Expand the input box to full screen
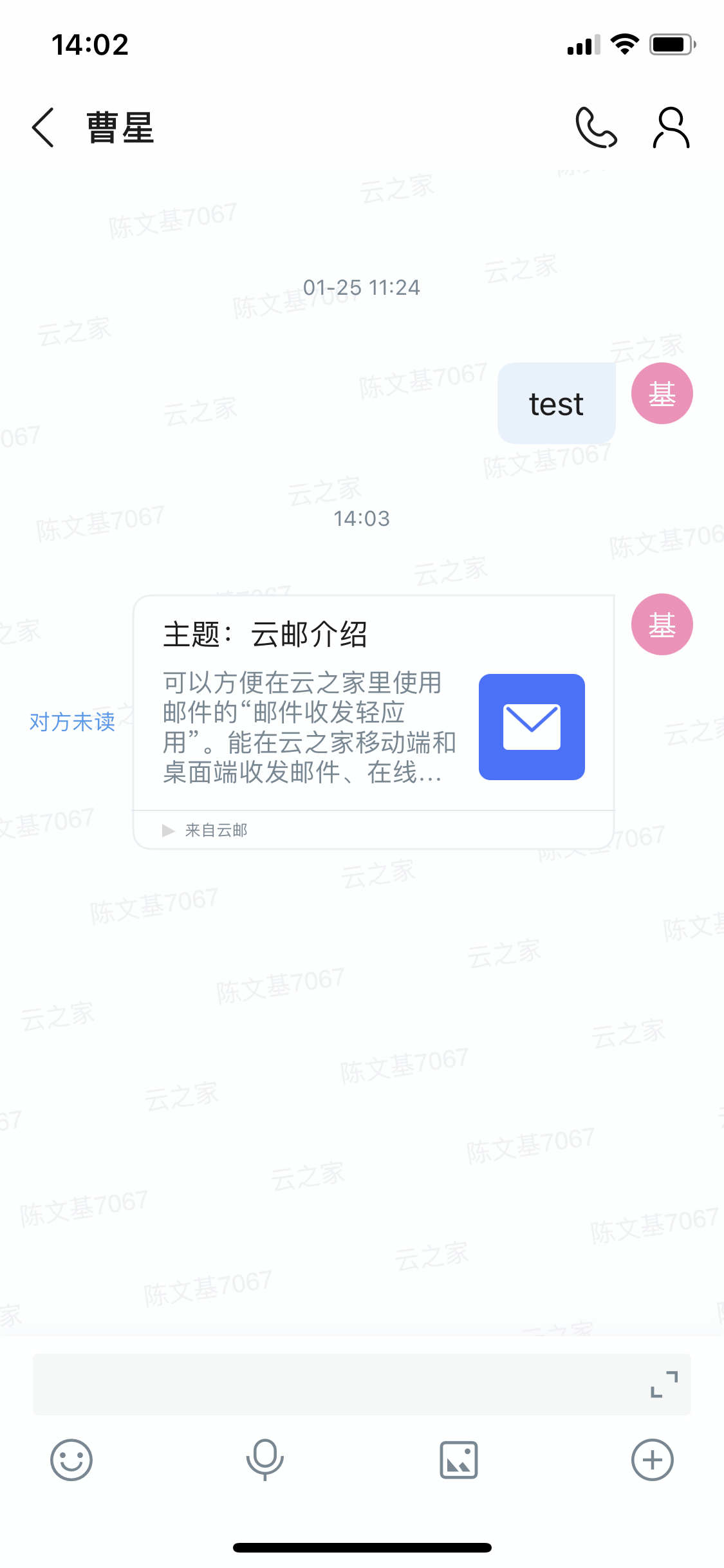 pyautogui.click(x=664, y=1384)
